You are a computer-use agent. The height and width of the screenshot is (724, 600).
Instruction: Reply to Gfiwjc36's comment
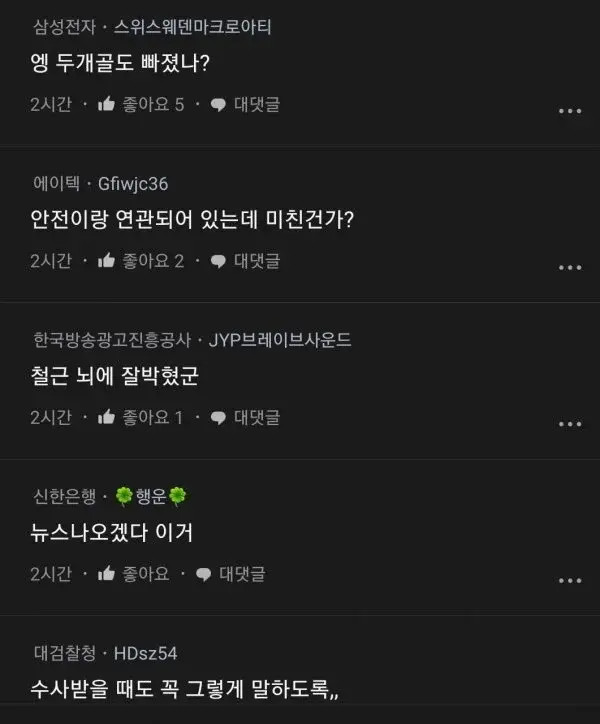coord(245,261)
